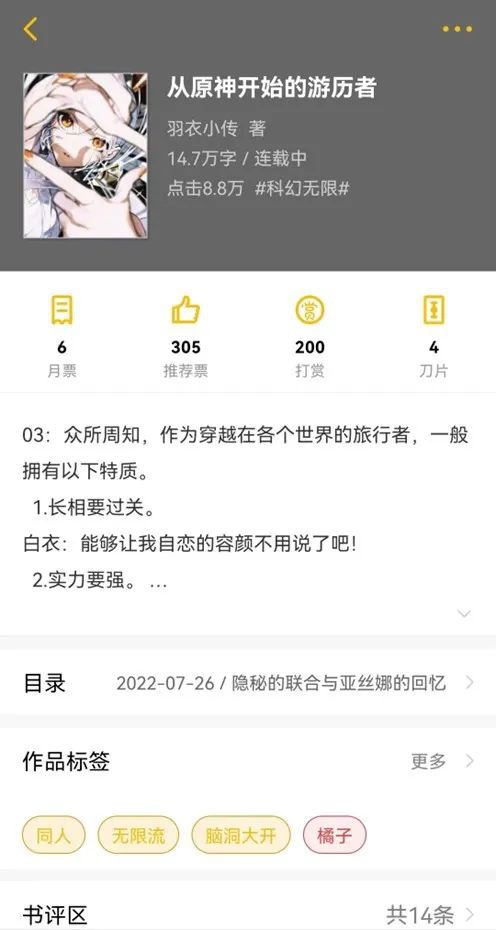
Task: Select the 同人 tag chip
Action: pyautogui.click(x=53, y=835)
